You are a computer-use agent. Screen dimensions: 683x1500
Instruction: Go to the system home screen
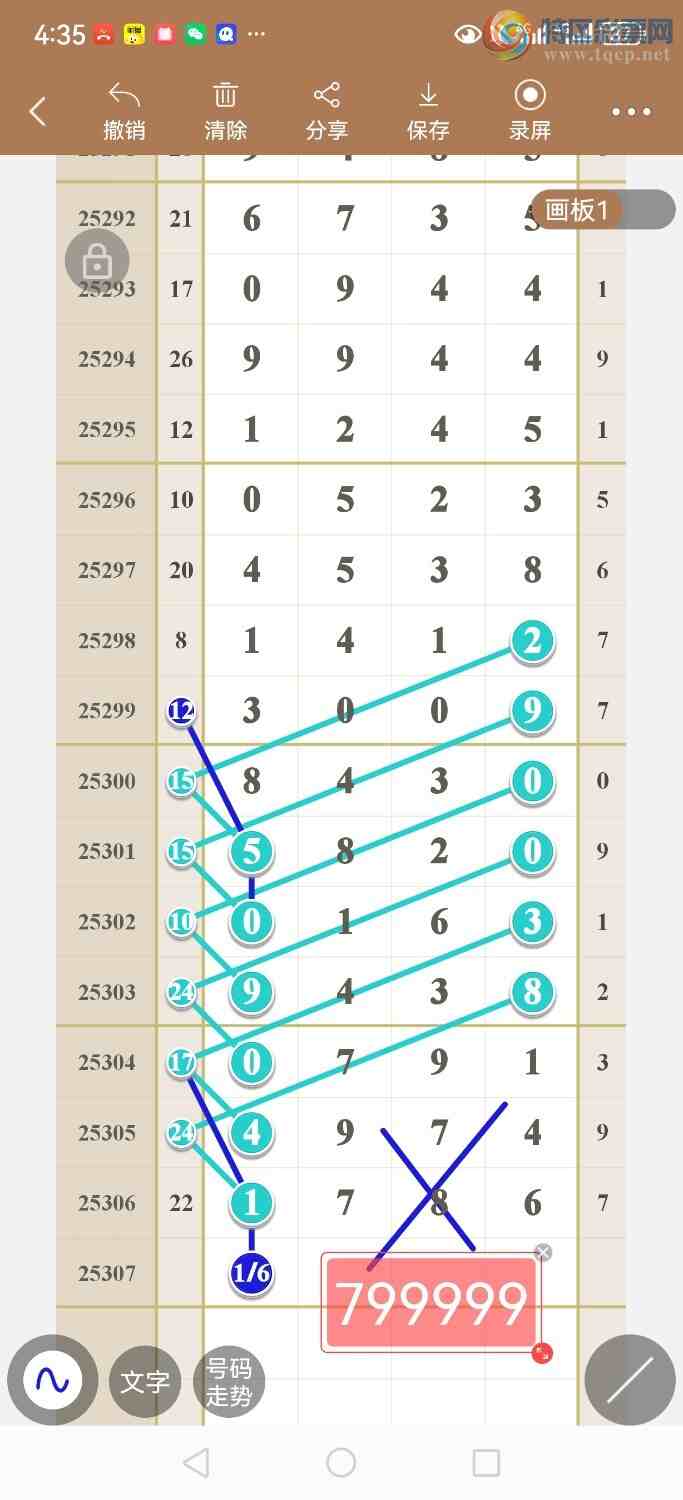pos(341,1463)
